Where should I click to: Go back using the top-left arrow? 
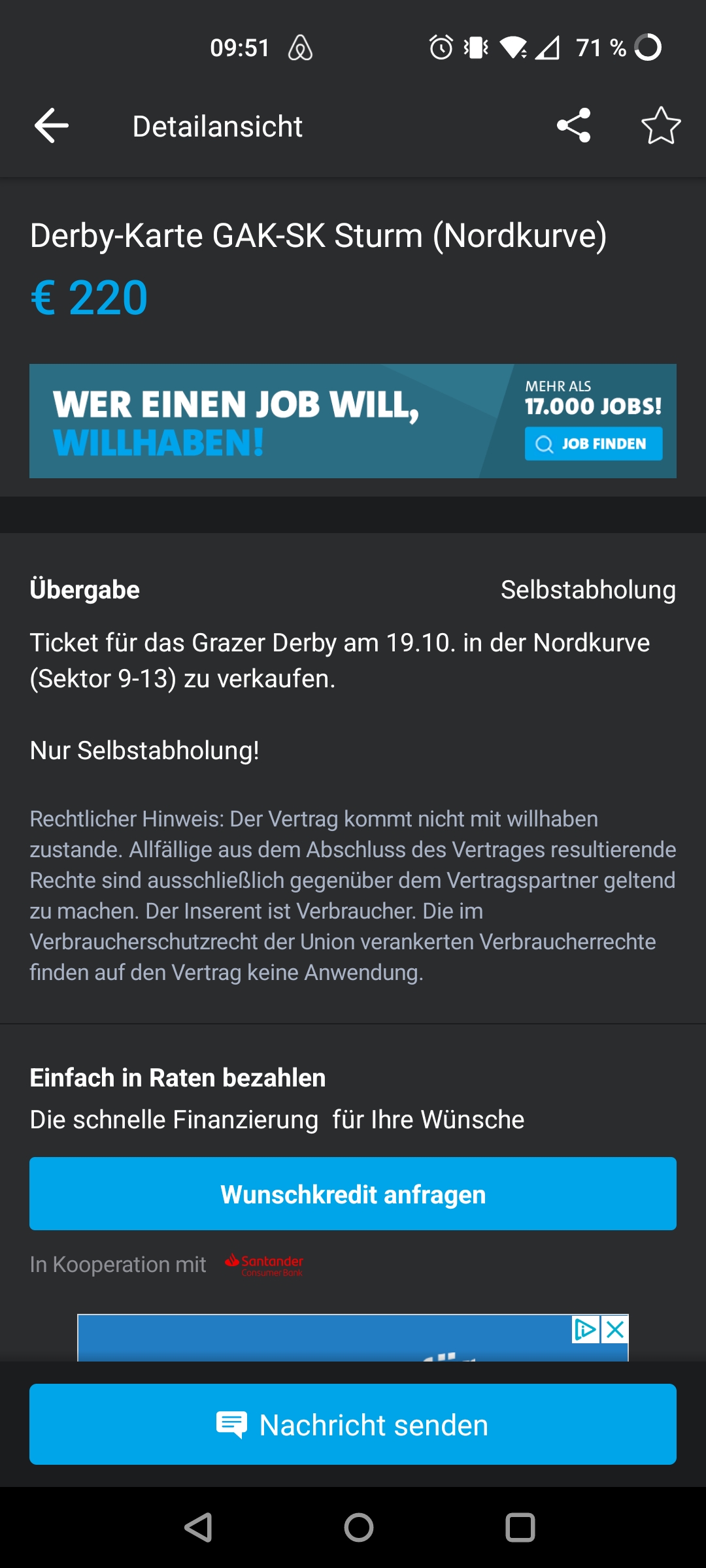pos(52,125)
